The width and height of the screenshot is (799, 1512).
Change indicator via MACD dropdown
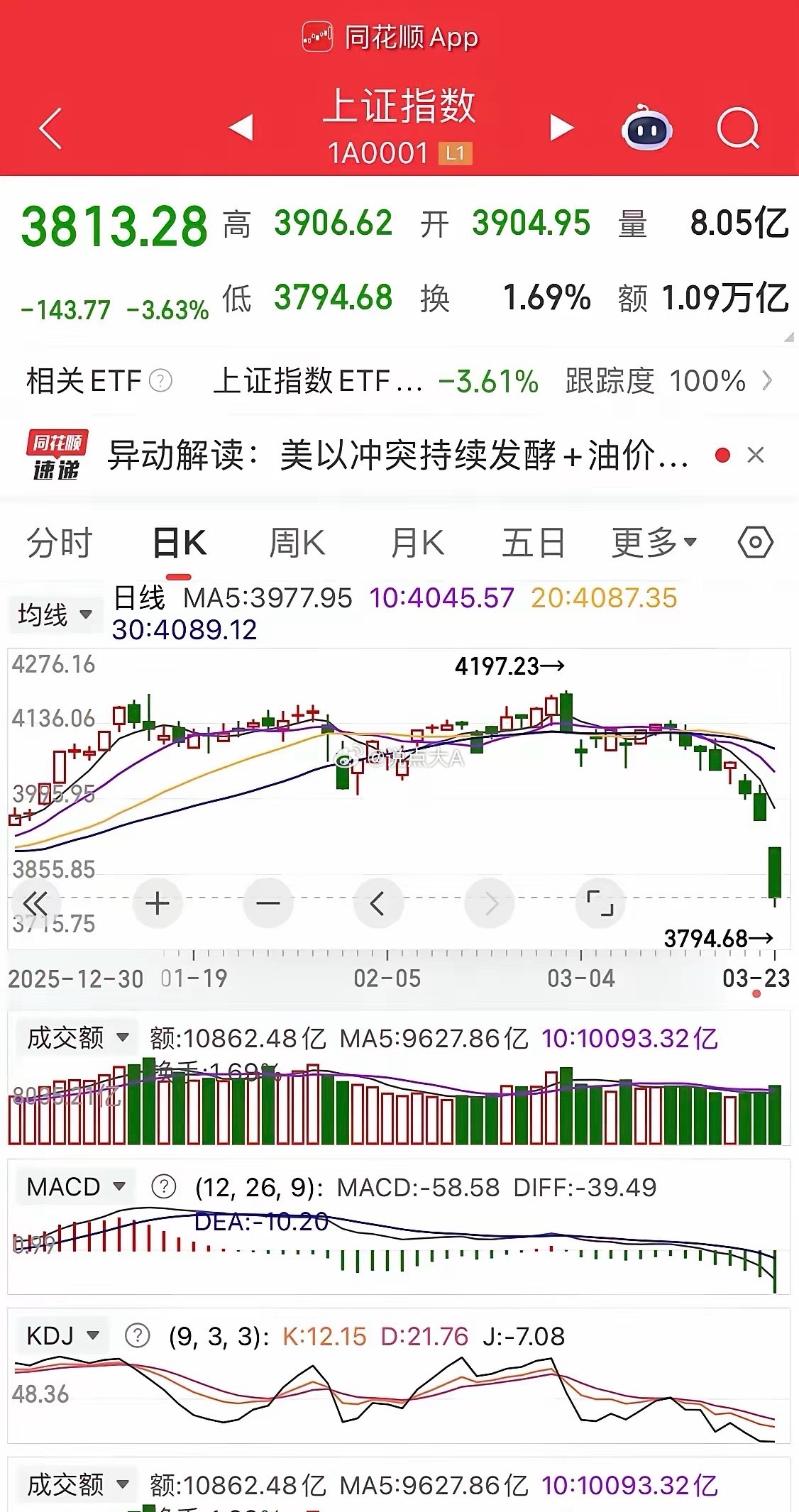coord(74,1186)
